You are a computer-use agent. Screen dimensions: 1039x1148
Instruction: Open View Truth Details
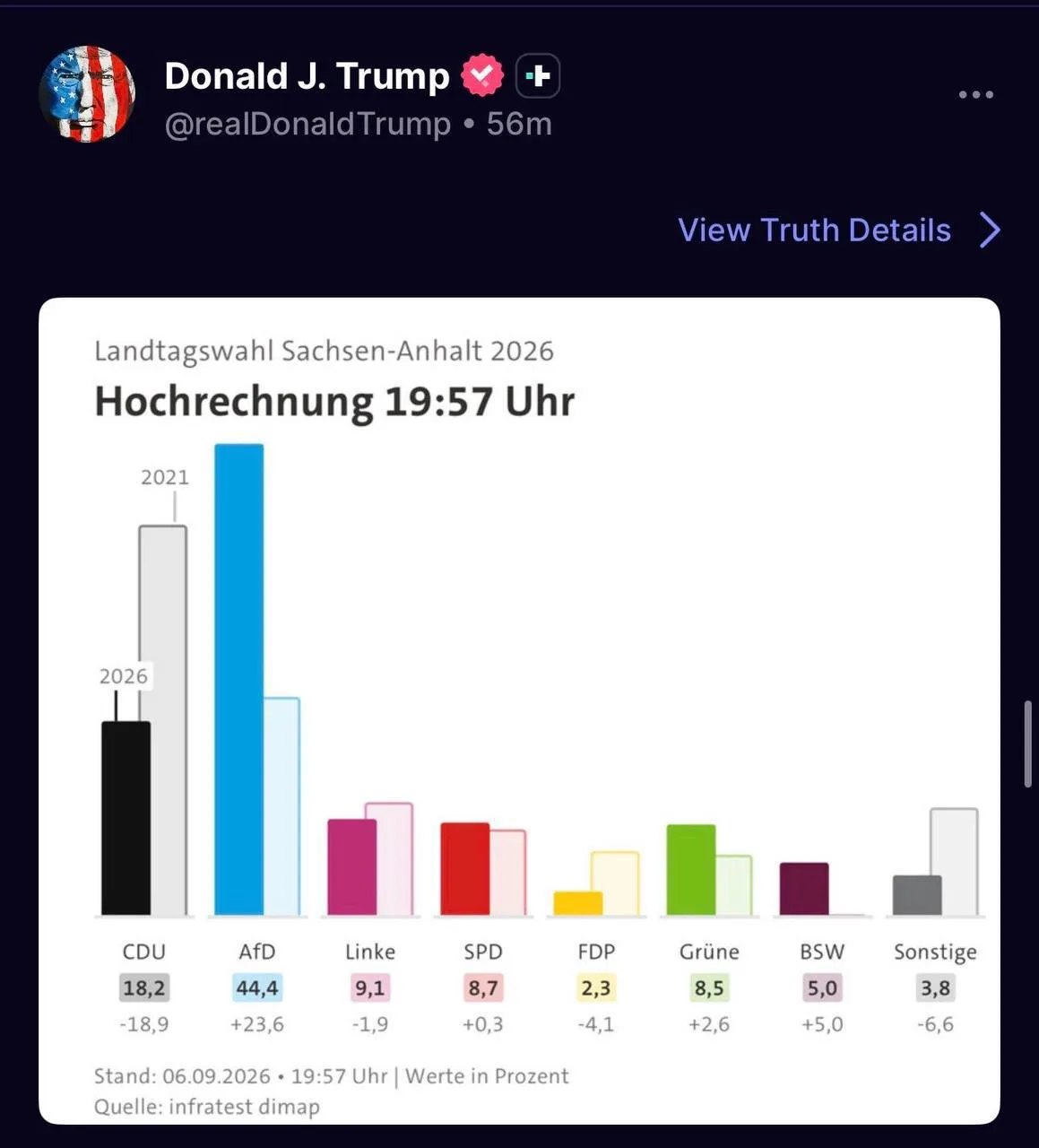point(839,230)
